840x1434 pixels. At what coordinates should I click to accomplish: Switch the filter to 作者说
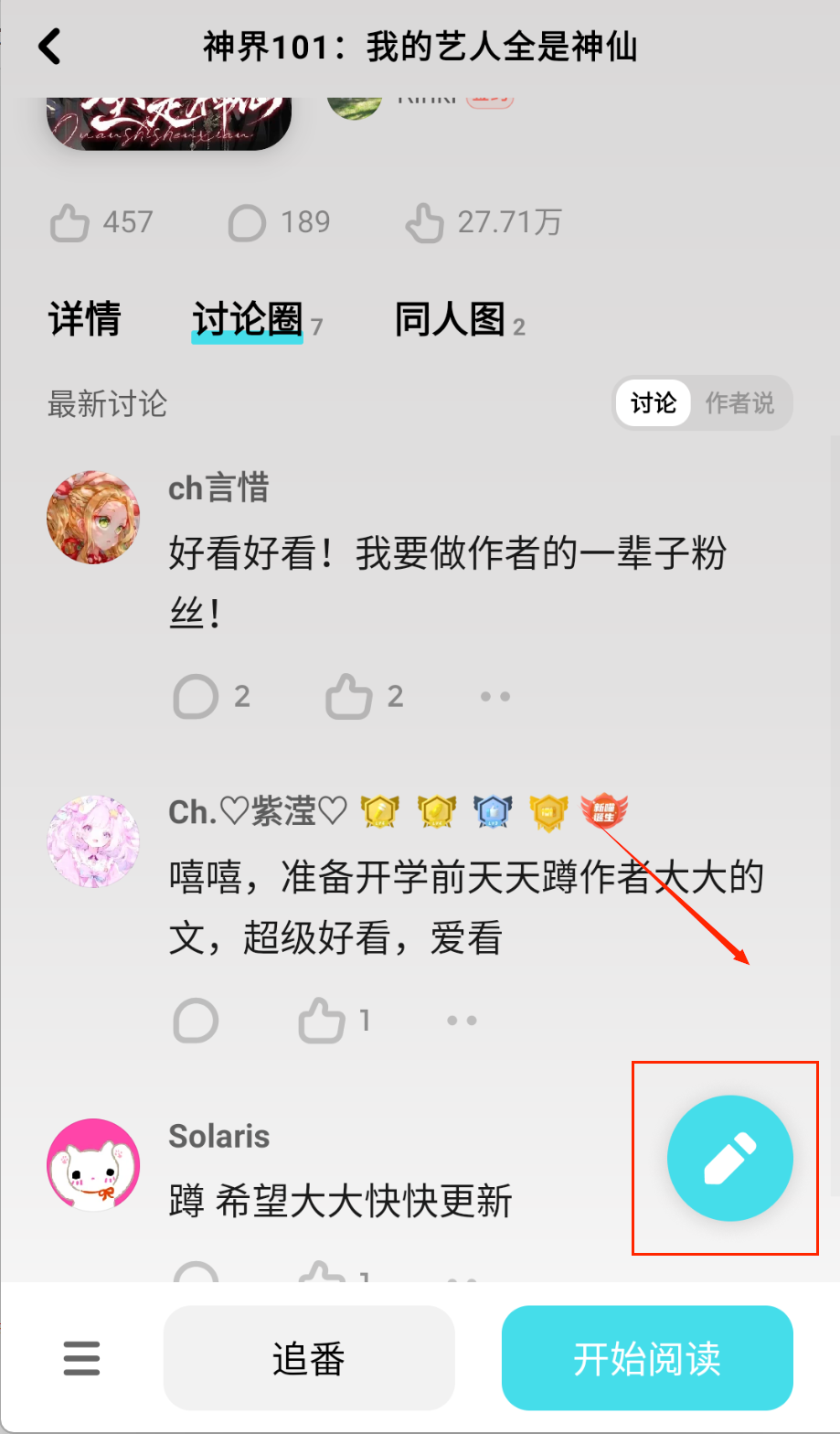tap(739, 403)
